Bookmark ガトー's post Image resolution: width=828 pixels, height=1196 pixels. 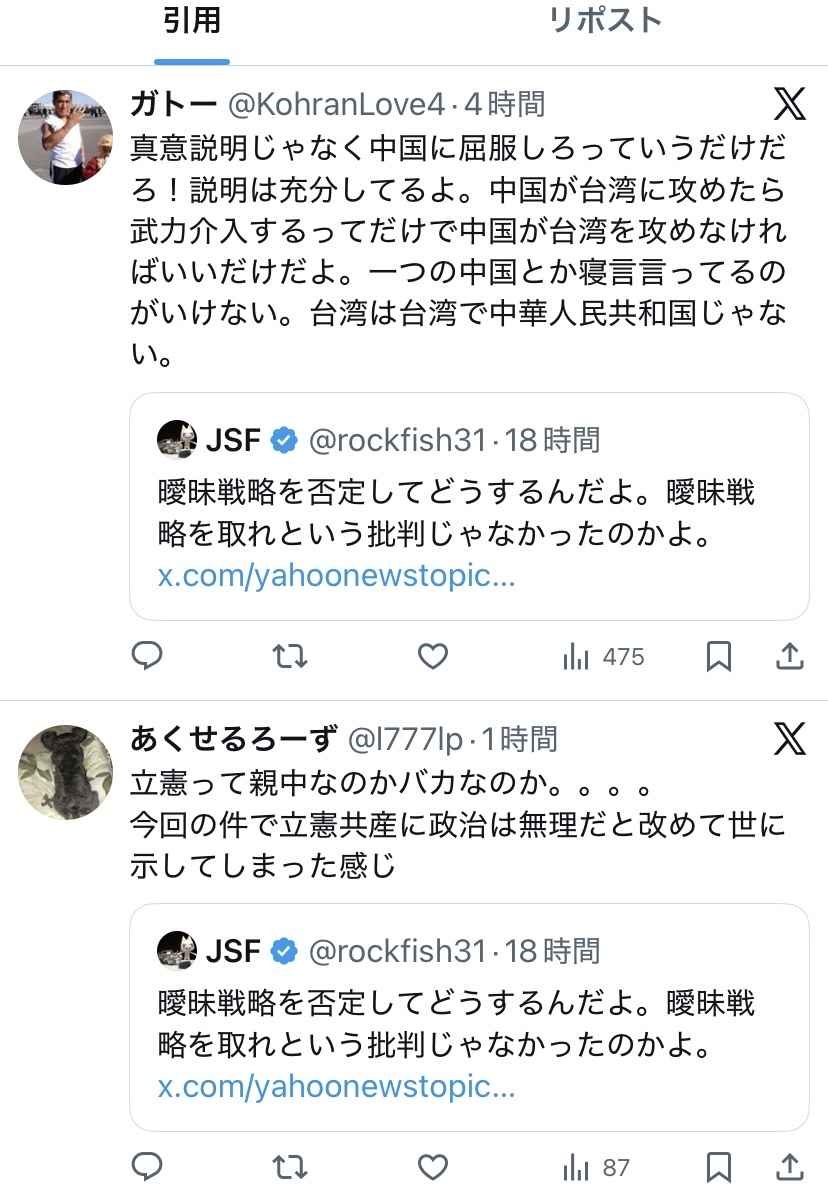click(718, 656)
